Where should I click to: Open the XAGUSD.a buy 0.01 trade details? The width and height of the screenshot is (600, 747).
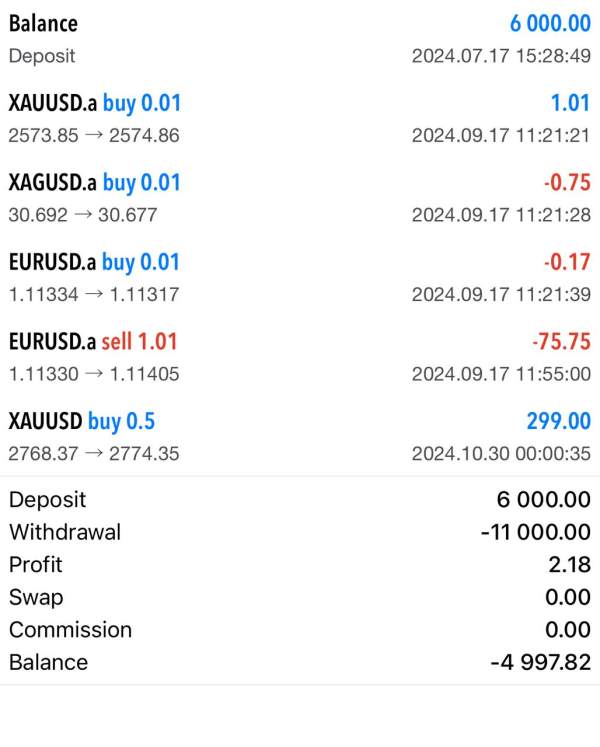pos(300,198)
